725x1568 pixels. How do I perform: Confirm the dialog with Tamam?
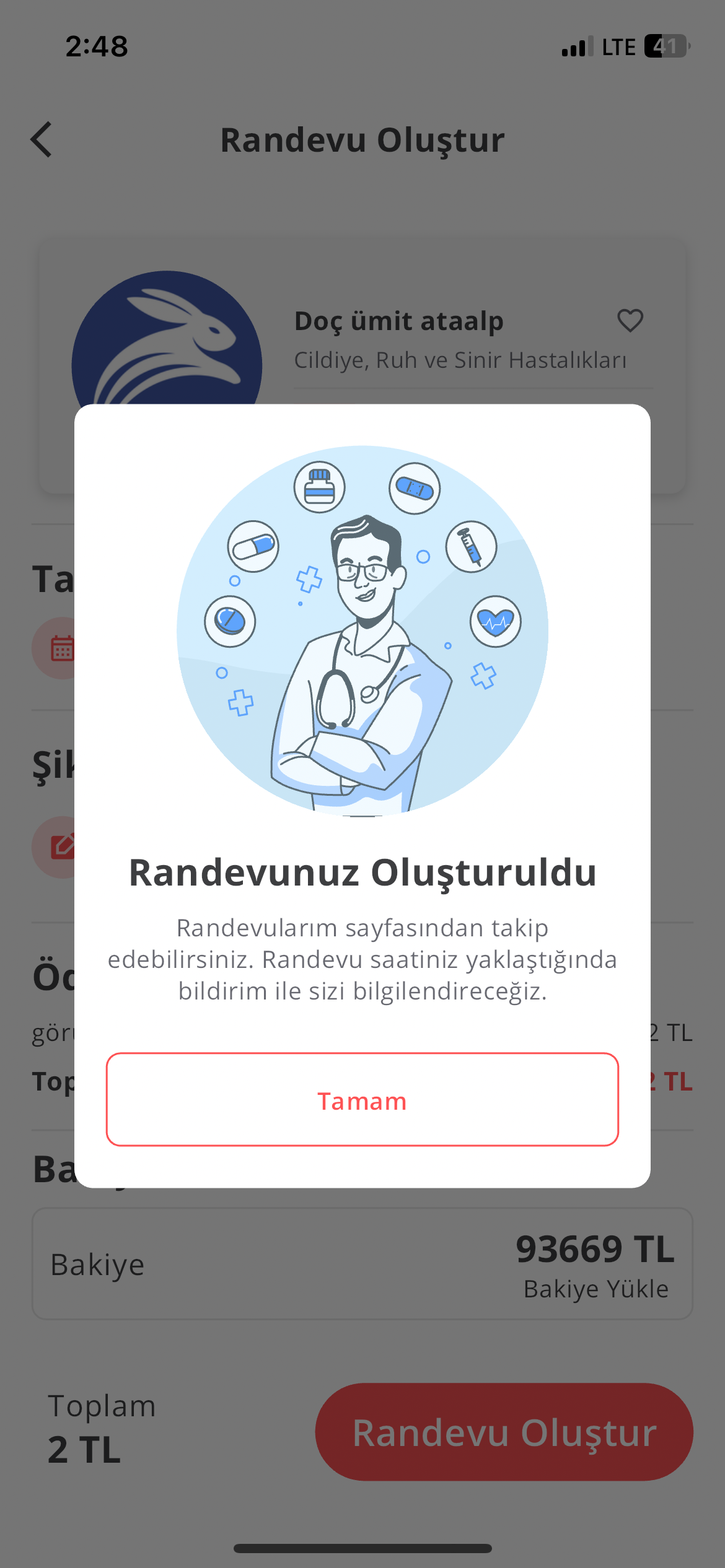click(x=362, y=1099)
